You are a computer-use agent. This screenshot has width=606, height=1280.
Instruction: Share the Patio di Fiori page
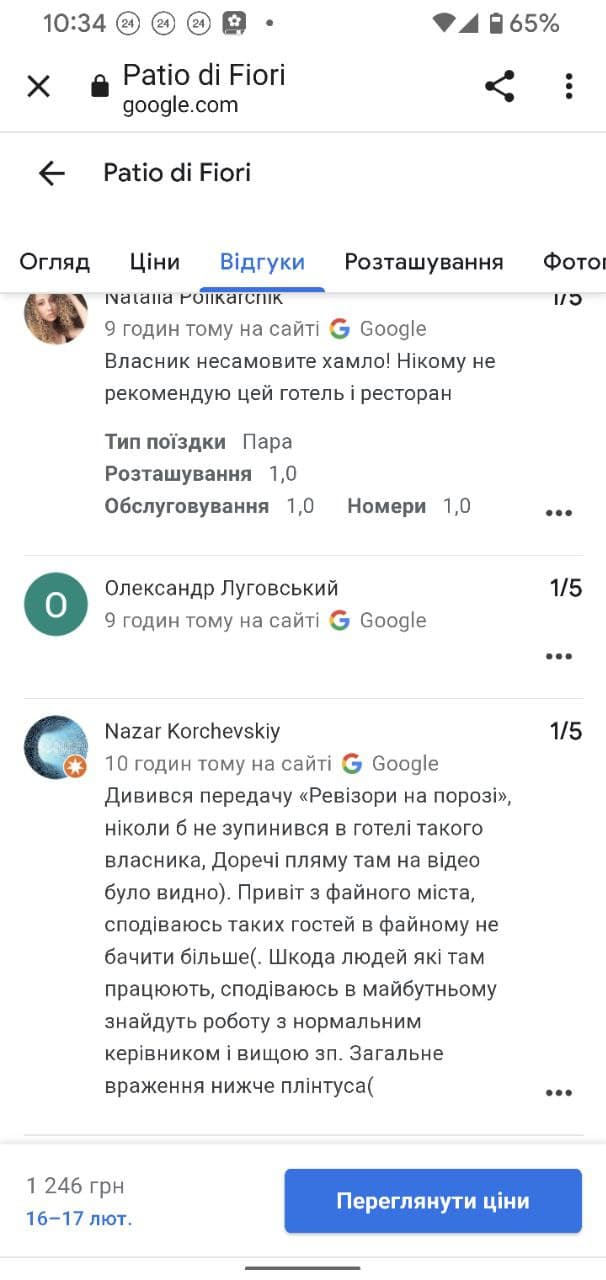coord(499,86)
